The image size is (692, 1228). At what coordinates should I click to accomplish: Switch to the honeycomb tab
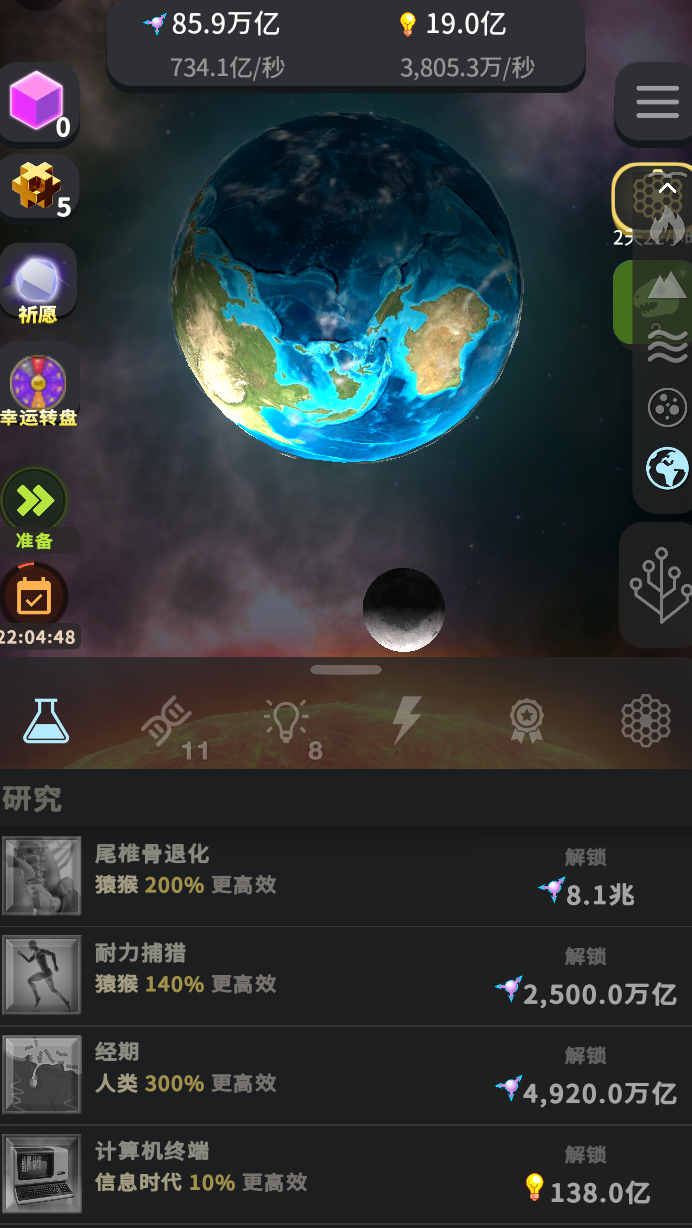click(645, 720)
